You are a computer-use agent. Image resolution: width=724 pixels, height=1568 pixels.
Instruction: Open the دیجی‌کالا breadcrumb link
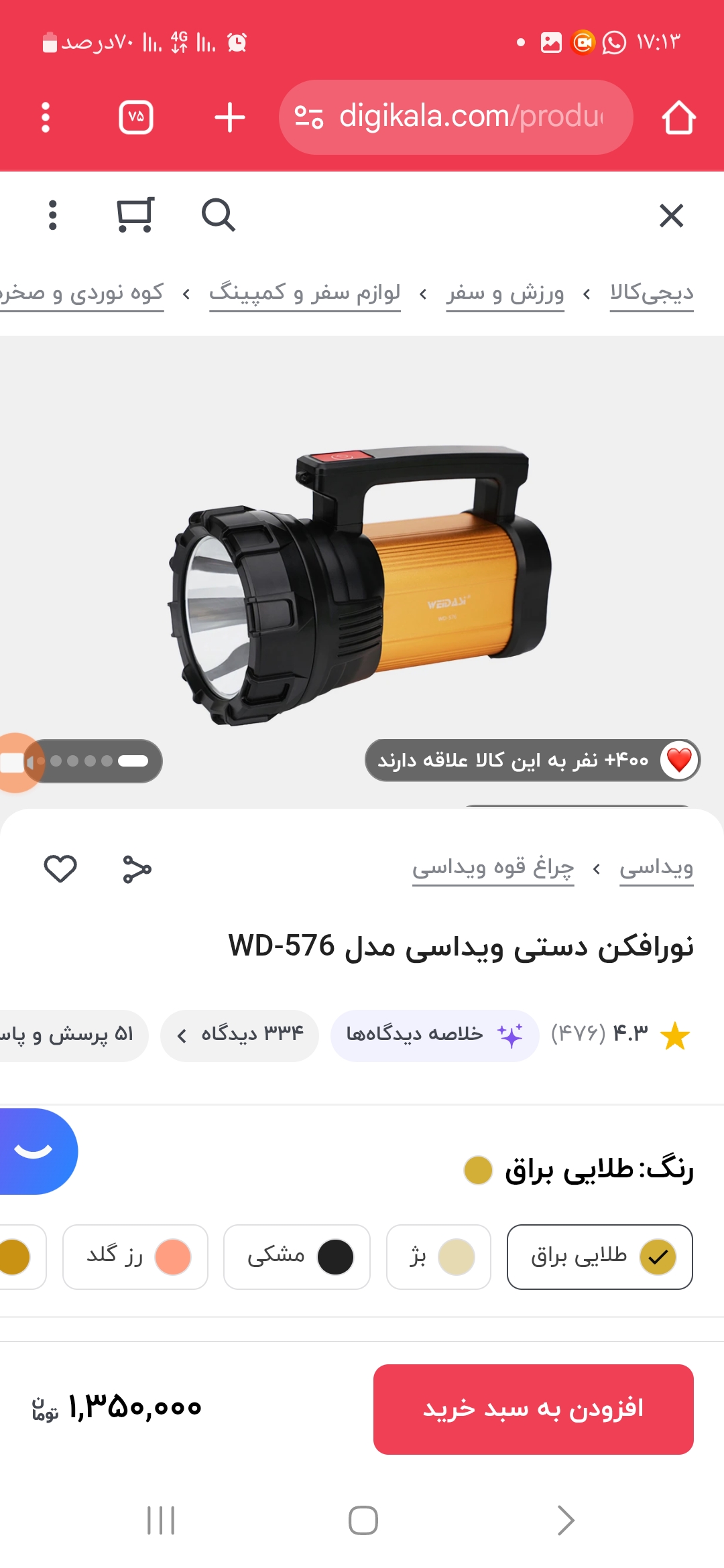tap(651, 293)
